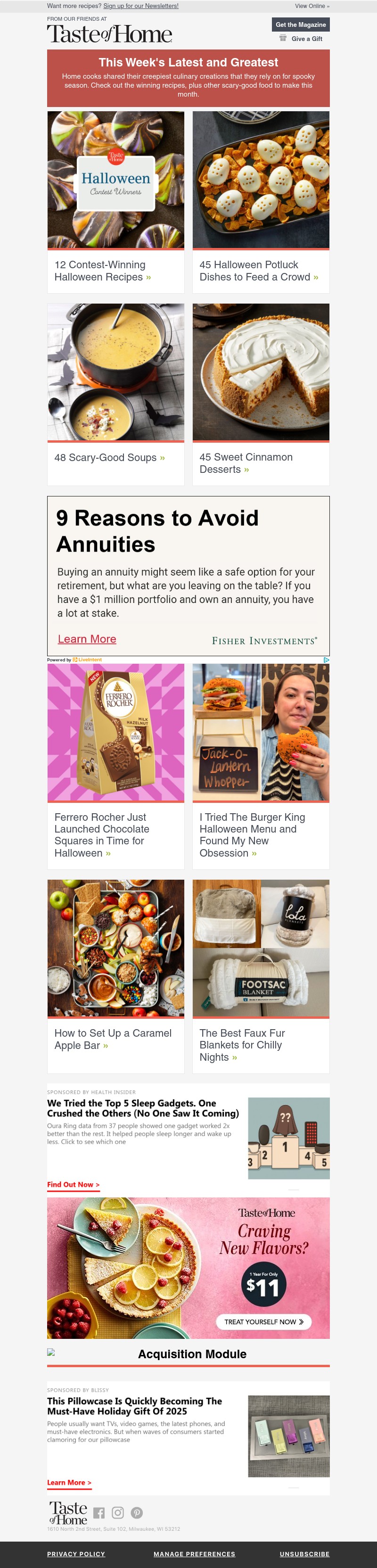Visit Taste of Home Facebook page
Screen dimensions: 377x1568
click(x=99, y=1513)
